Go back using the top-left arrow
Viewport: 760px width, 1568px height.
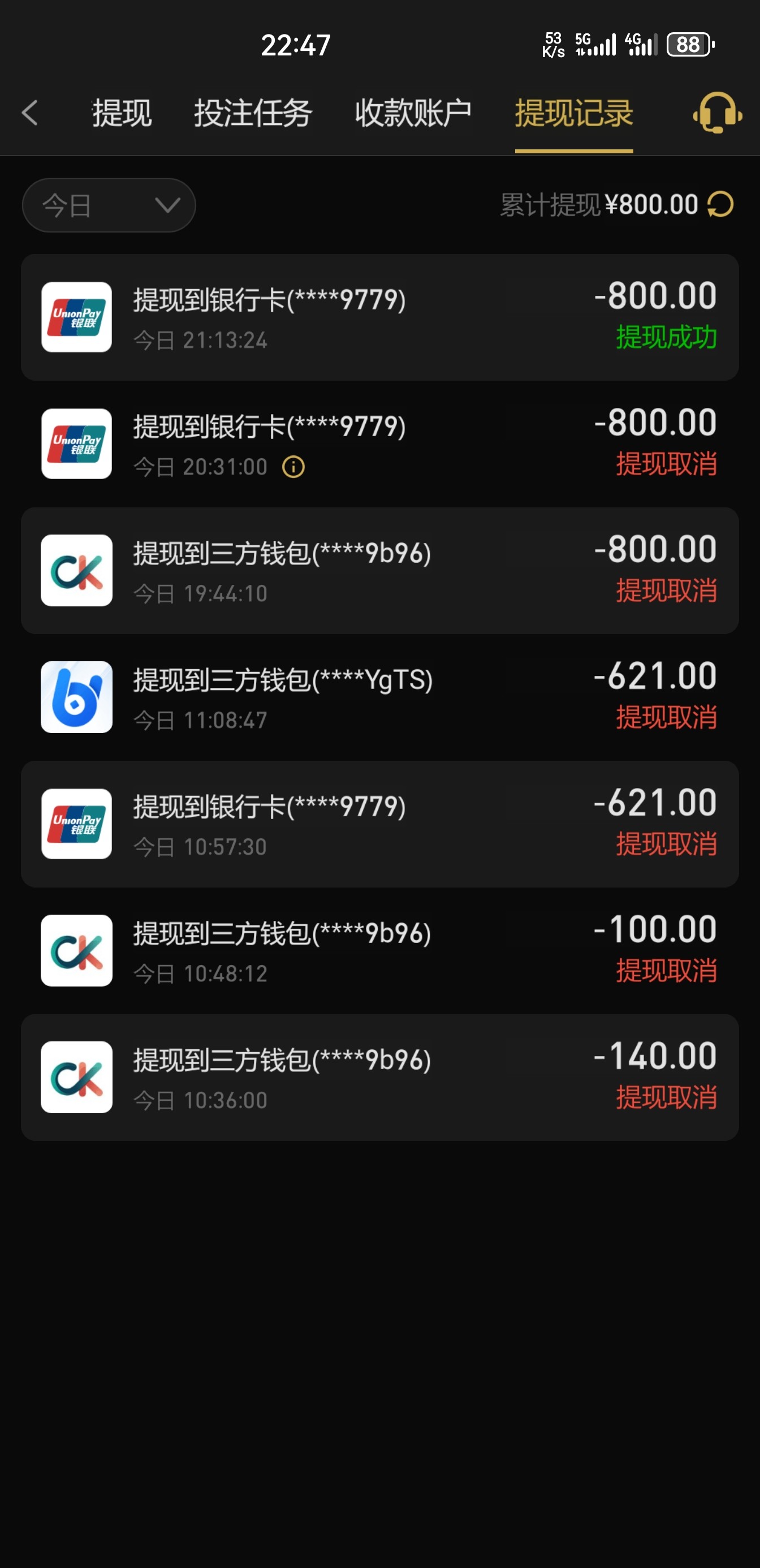click(x=29, y=113)
